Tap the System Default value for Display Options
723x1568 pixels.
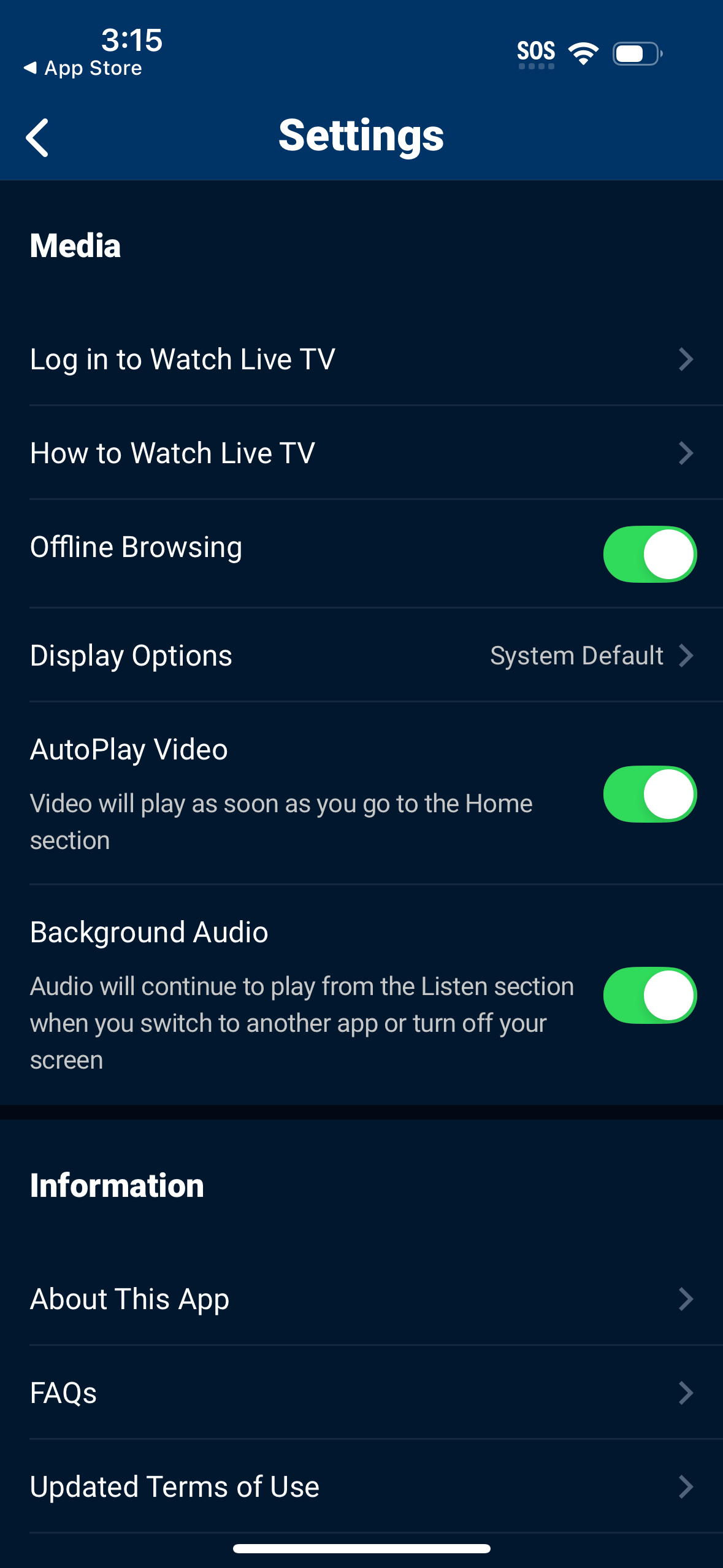coord(577,655)
